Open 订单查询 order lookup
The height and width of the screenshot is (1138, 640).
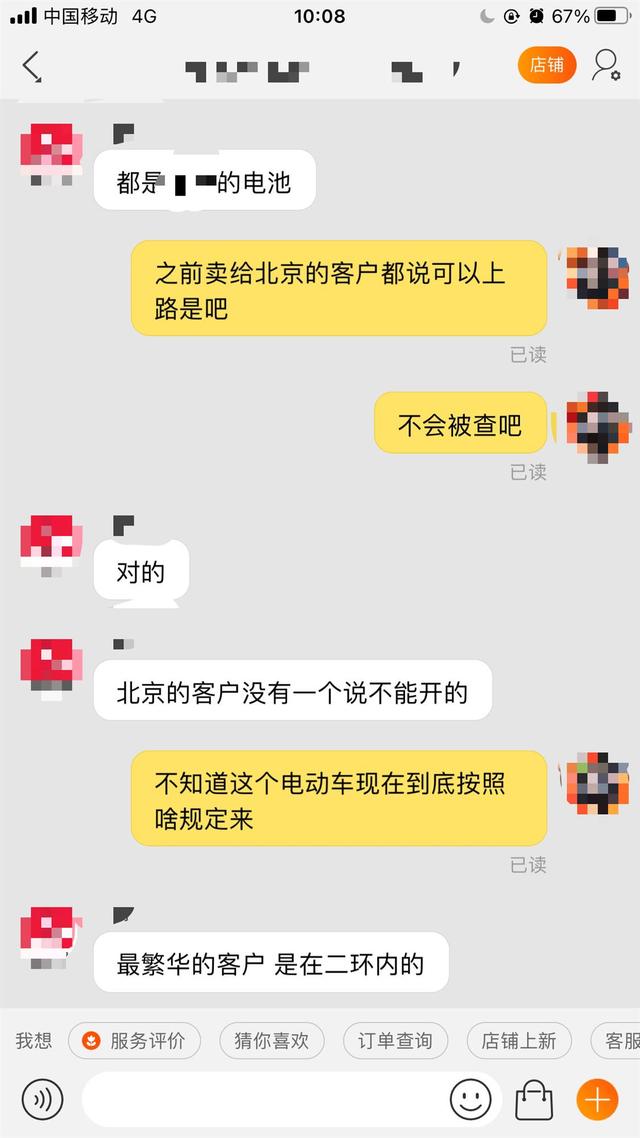coord(395,1041)
